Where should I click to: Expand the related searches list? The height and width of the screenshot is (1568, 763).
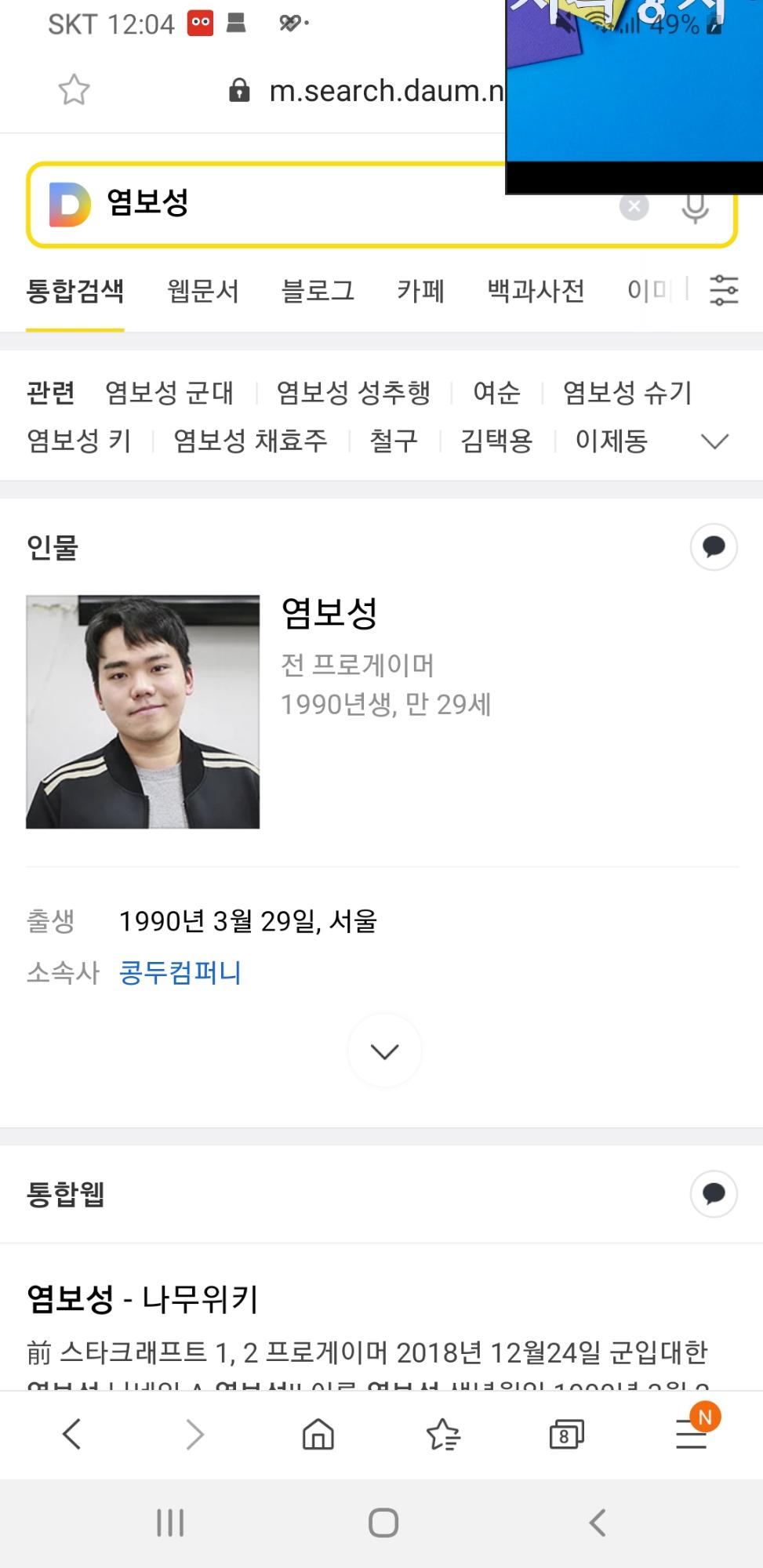pos(714,441)
